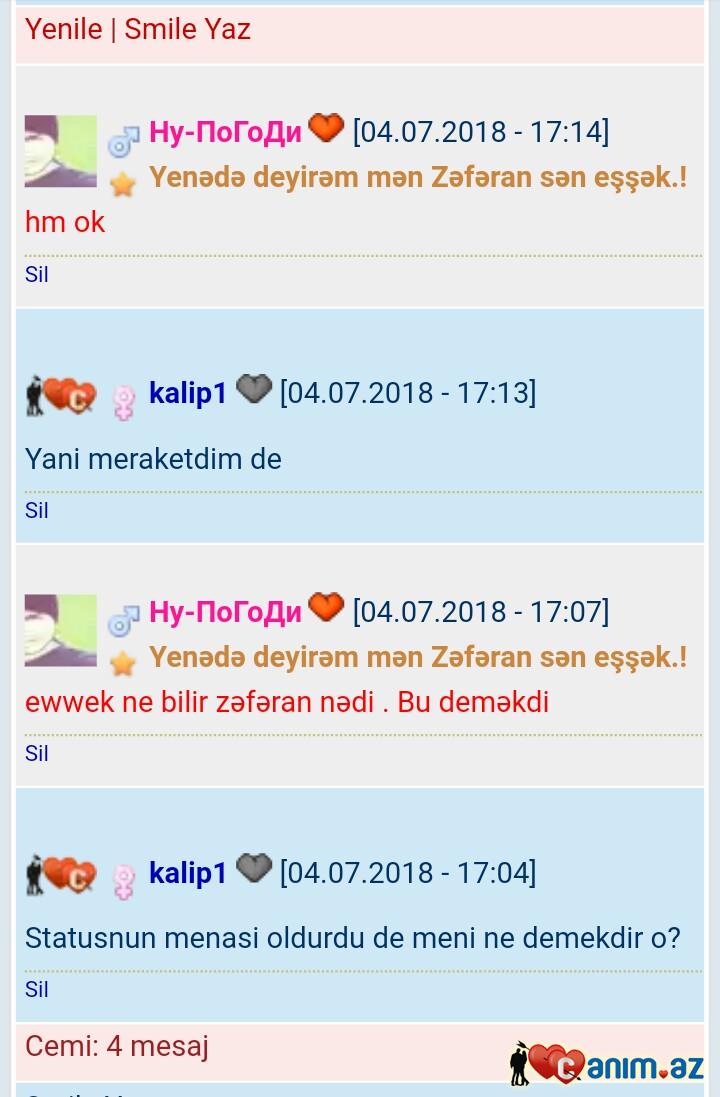720x1097 pixels.
Task: Delete the 17:13 message with Sil
Action: 37,510
